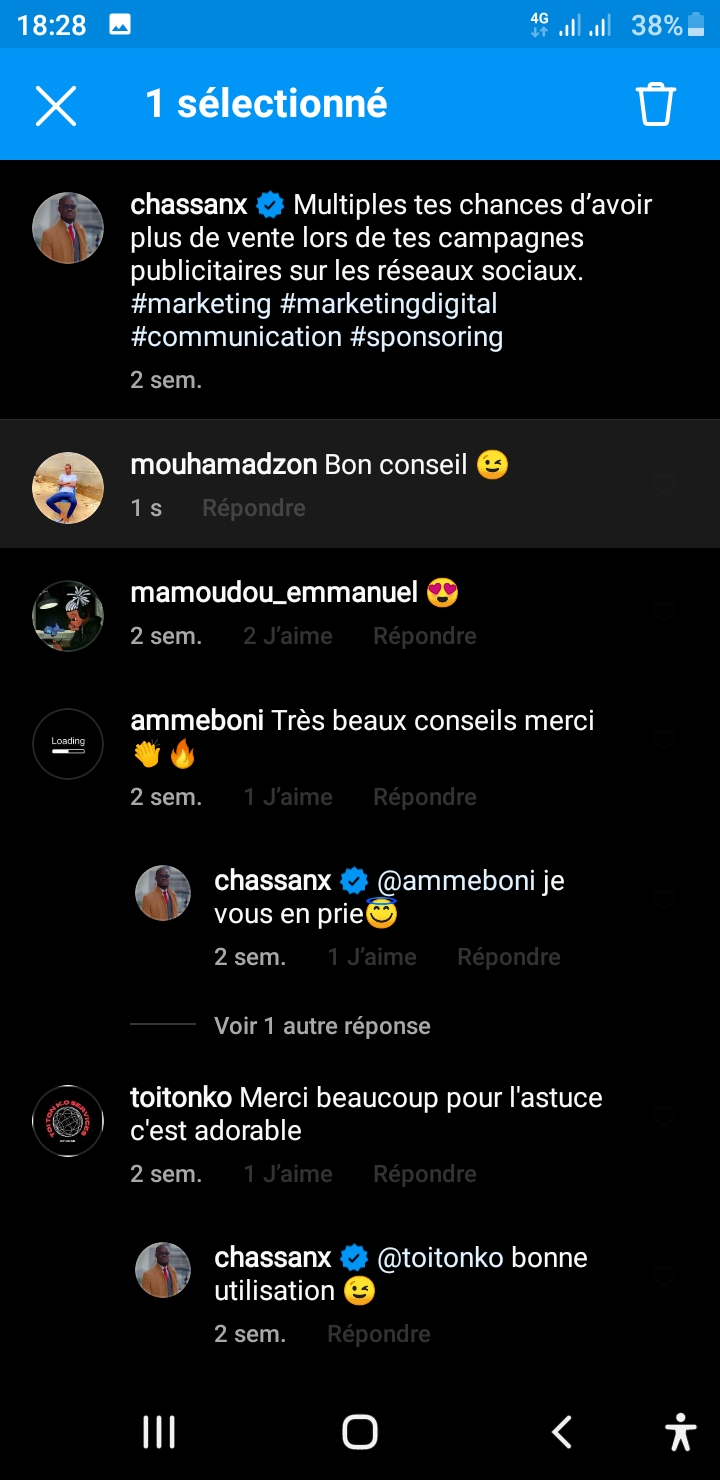Reply to ammeboni's comment
This screenshot has height=1480, width=720.
[x=424, y=797]
